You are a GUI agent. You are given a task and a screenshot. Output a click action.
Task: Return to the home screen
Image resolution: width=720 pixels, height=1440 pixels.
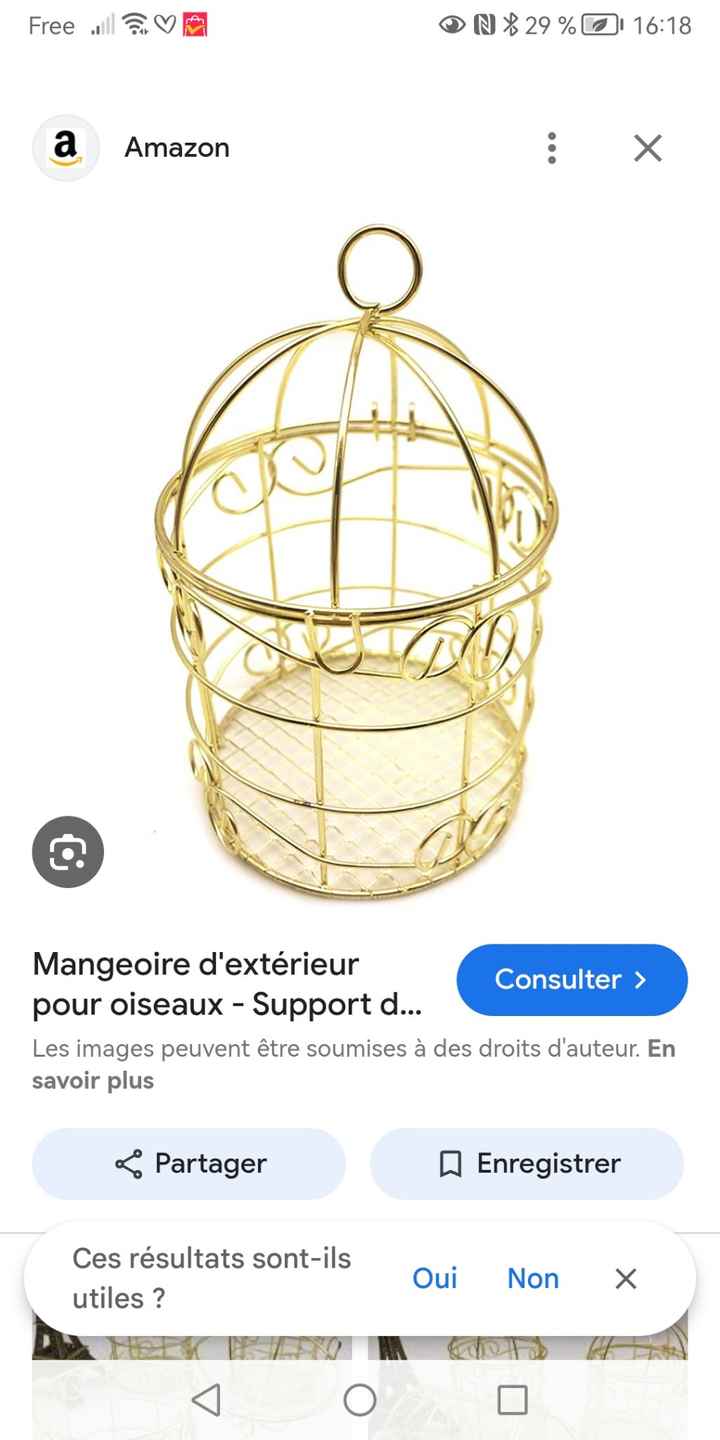pos(360,1400)
